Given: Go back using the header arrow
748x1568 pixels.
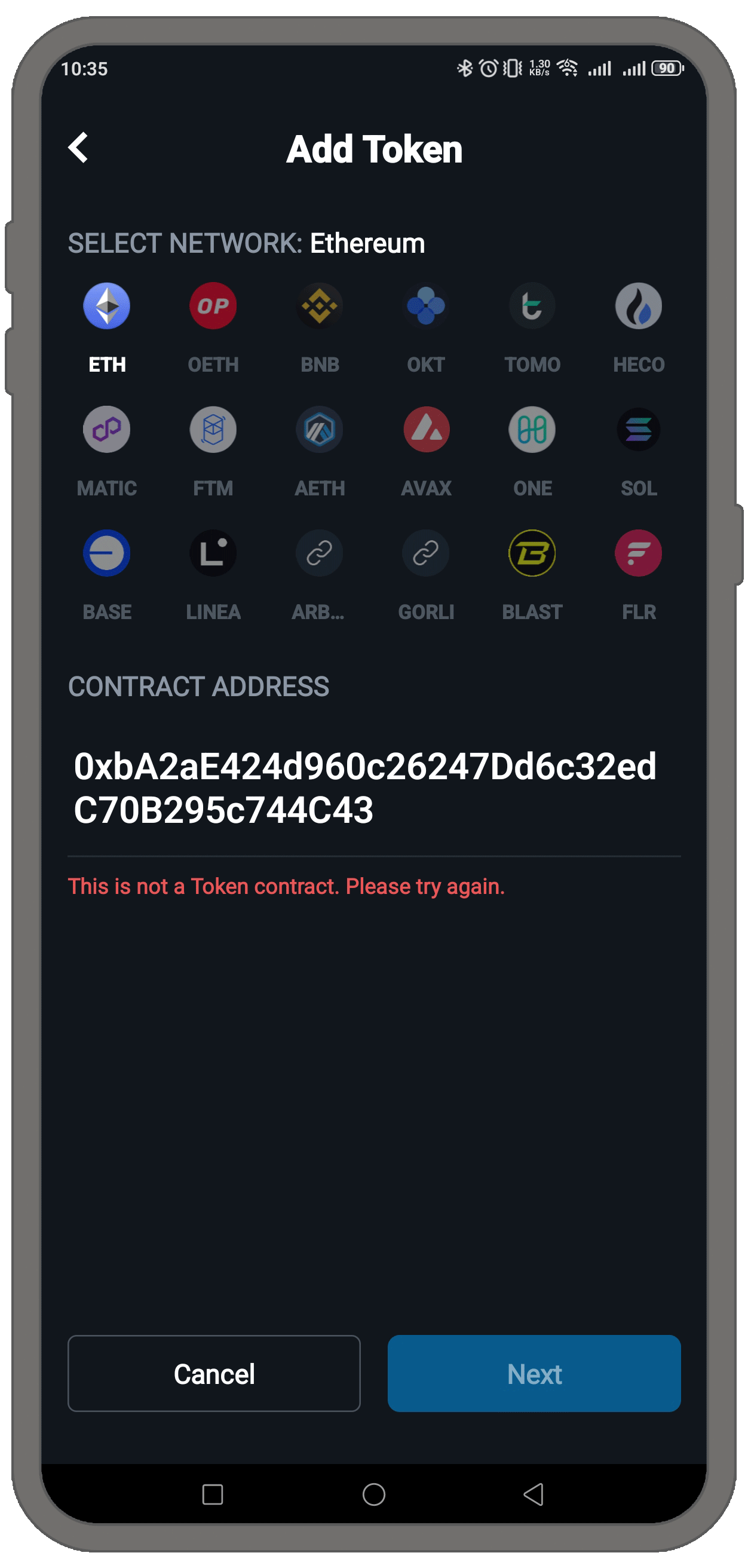Looking at the screenshot, I should (78, 148).
